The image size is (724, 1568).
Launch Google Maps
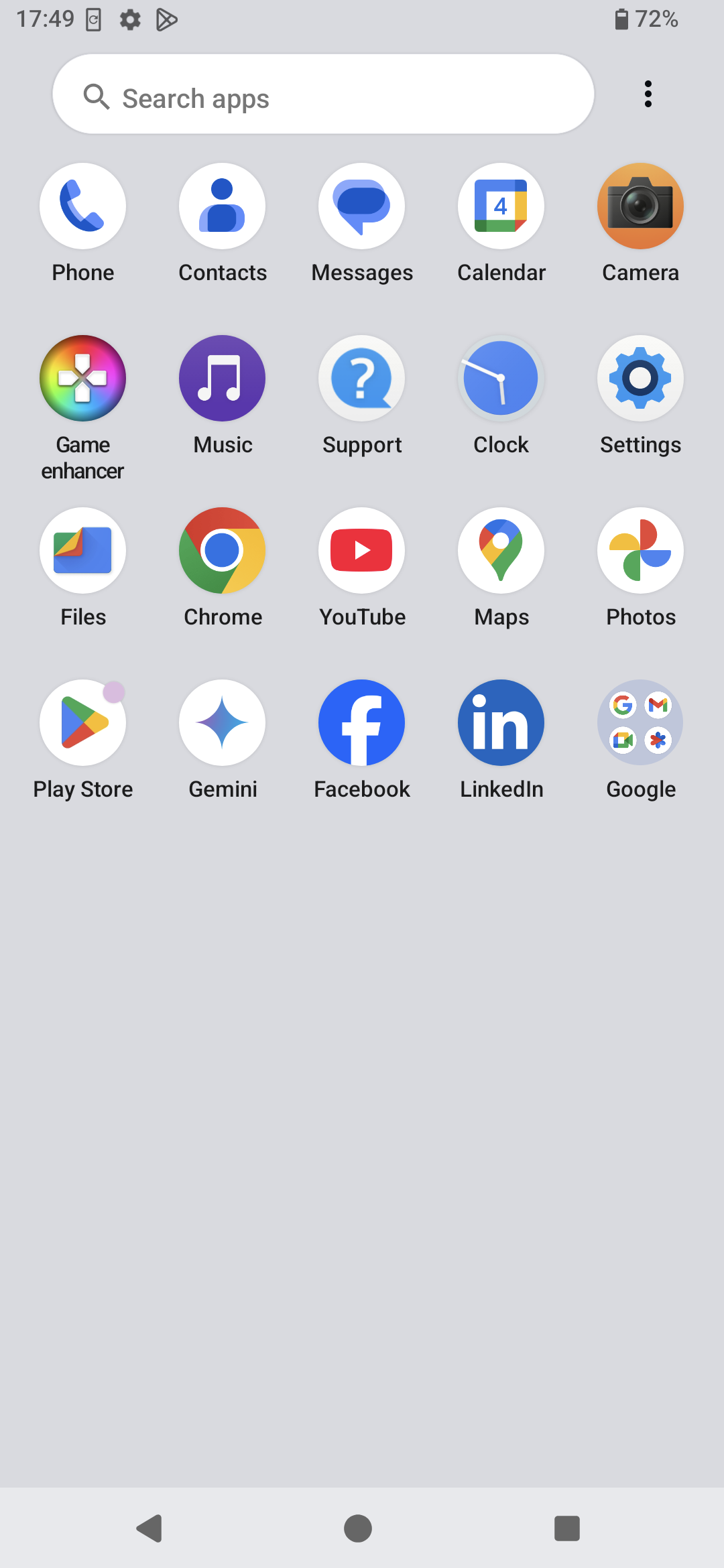pyautogui.click(x=501, y=550)
